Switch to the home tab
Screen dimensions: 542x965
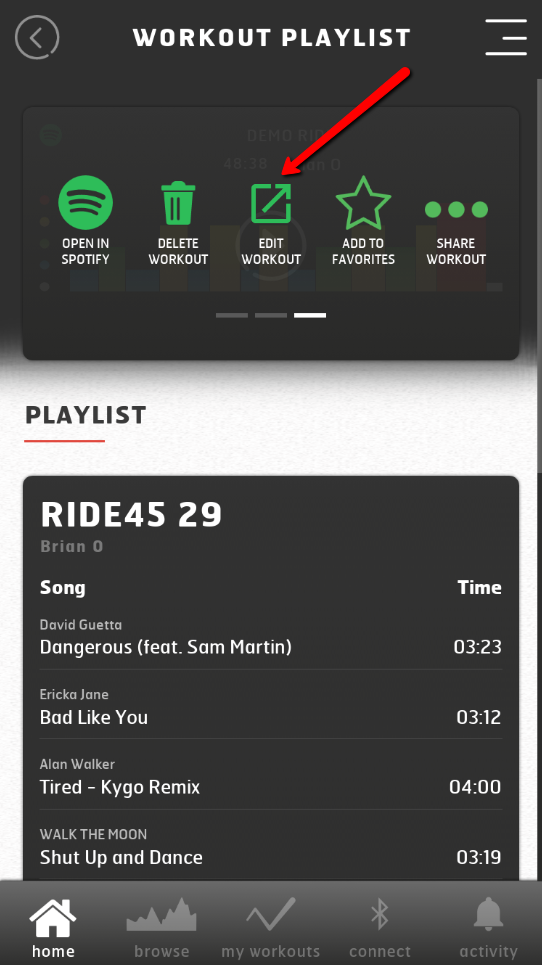pos(53,928)
